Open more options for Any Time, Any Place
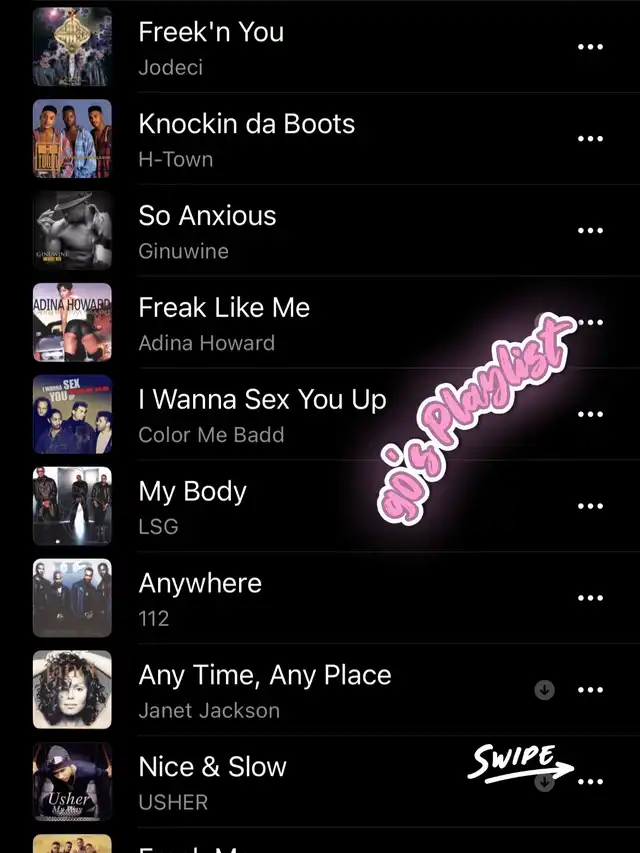This screenshot has height=853, width=640. pos(590,690)
